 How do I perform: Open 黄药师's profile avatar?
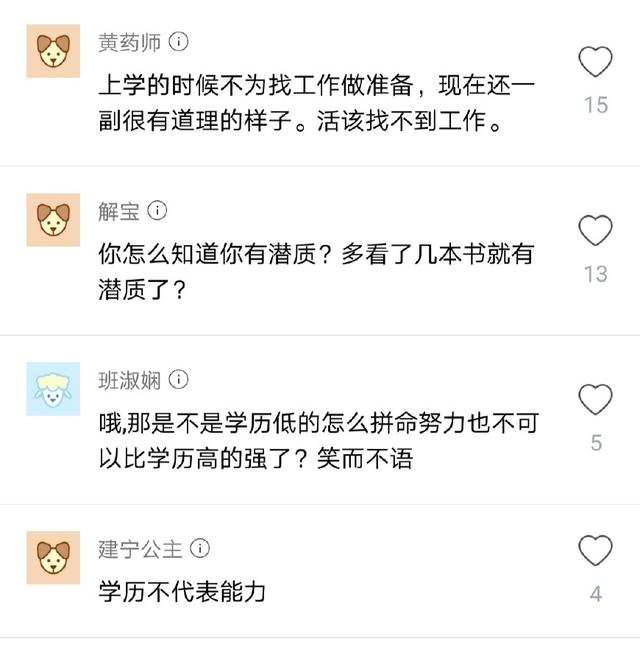pos(53,50)
